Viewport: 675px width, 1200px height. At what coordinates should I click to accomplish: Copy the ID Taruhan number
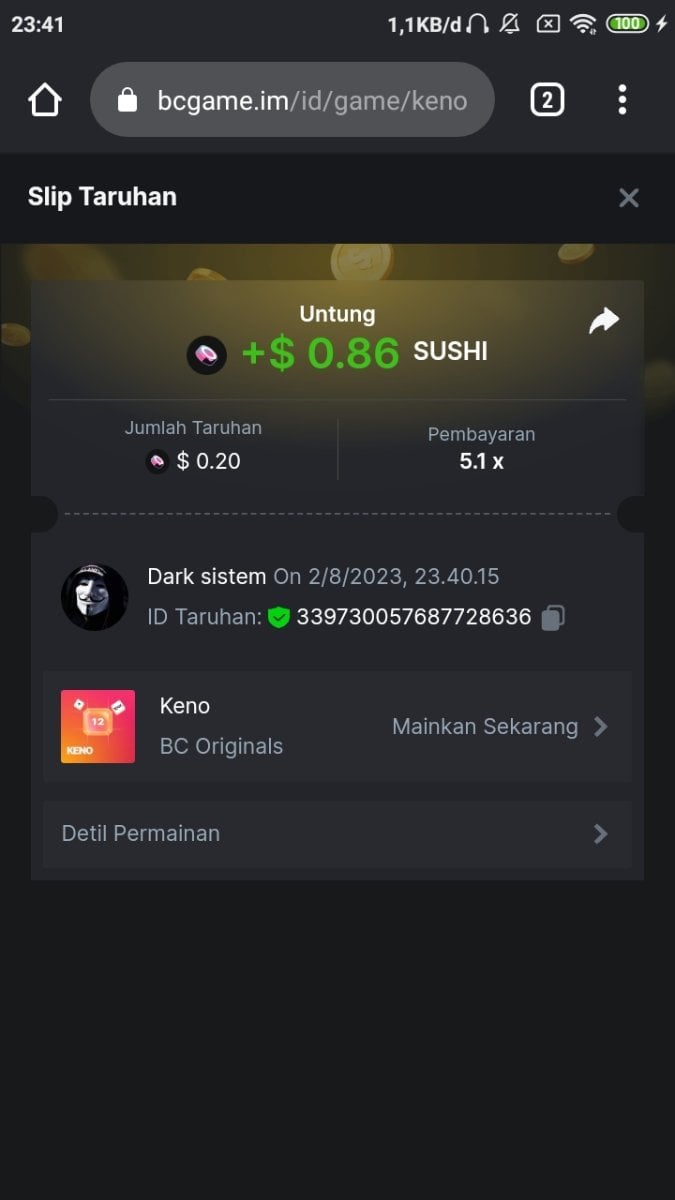tap(553, 618)
